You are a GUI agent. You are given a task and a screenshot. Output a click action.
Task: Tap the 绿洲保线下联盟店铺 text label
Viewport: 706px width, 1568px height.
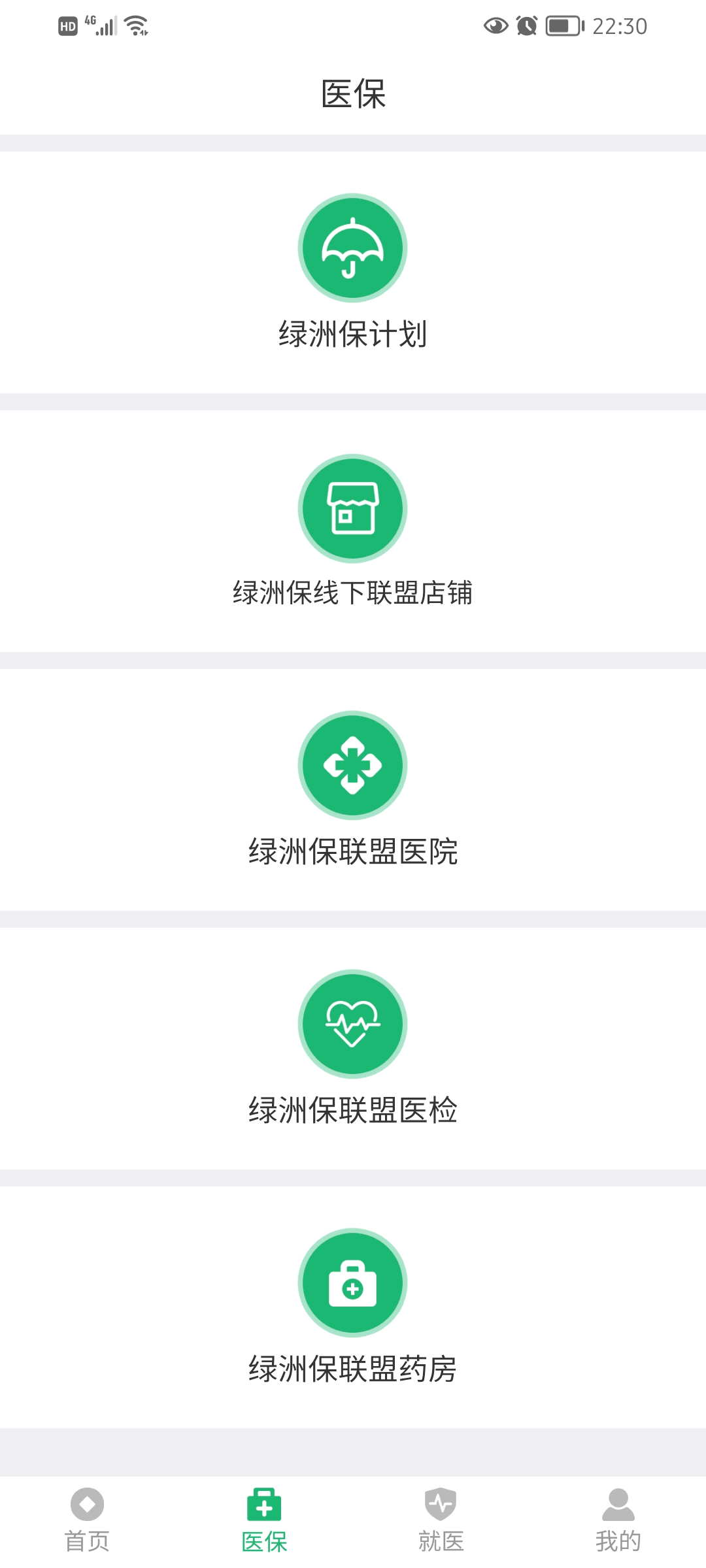[352, 593]
